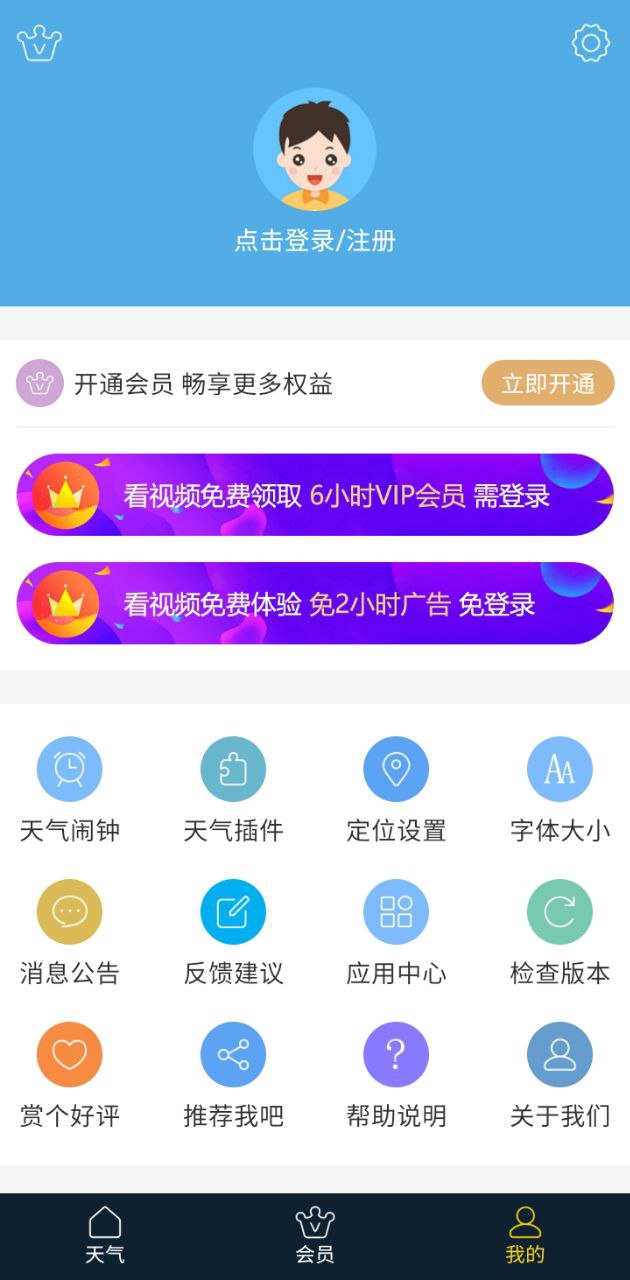Switch to the 会员 tab
Screen dimensions: 630x1280
coord(315,1235)
